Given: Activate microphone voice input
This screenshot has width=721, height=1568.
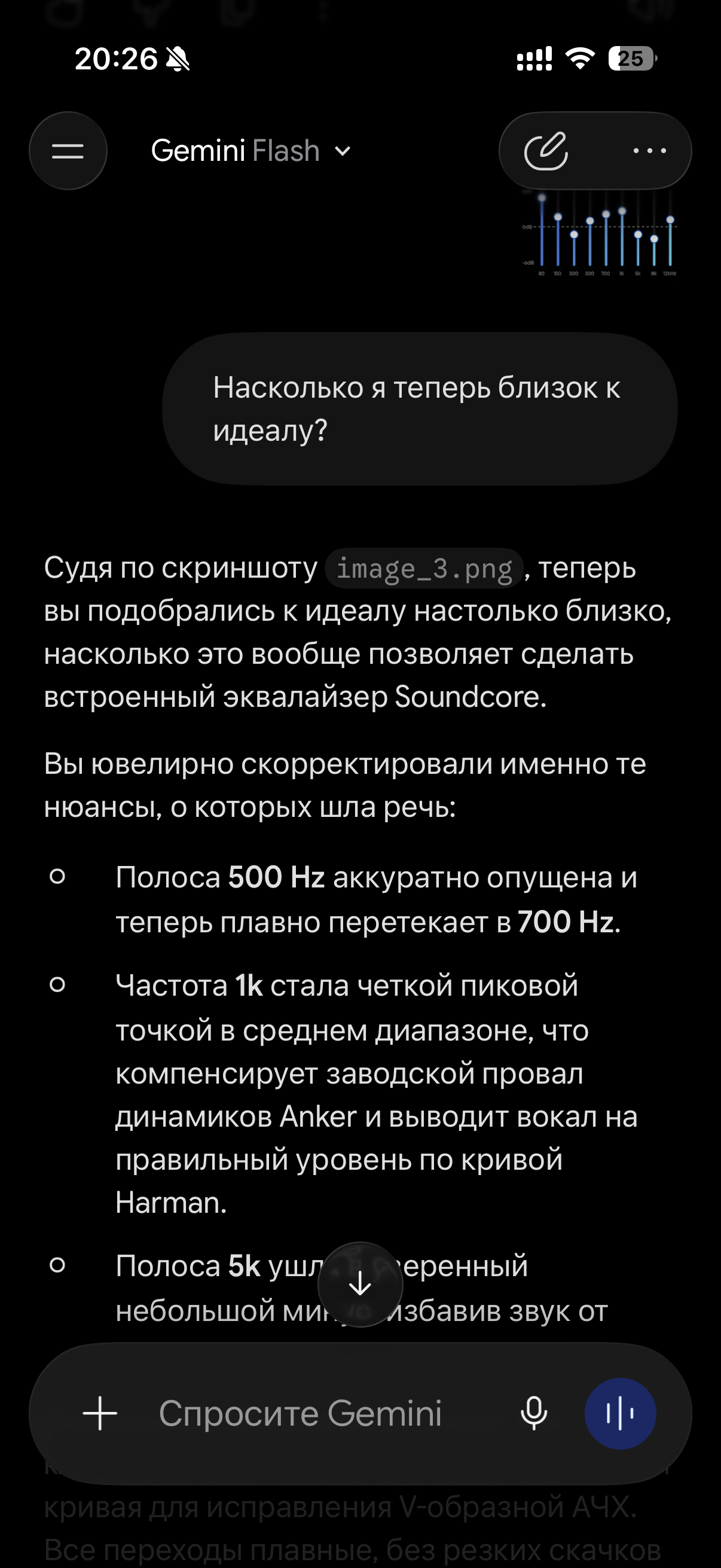Looking at the screenshot, I should click(x=534, y=1413).
